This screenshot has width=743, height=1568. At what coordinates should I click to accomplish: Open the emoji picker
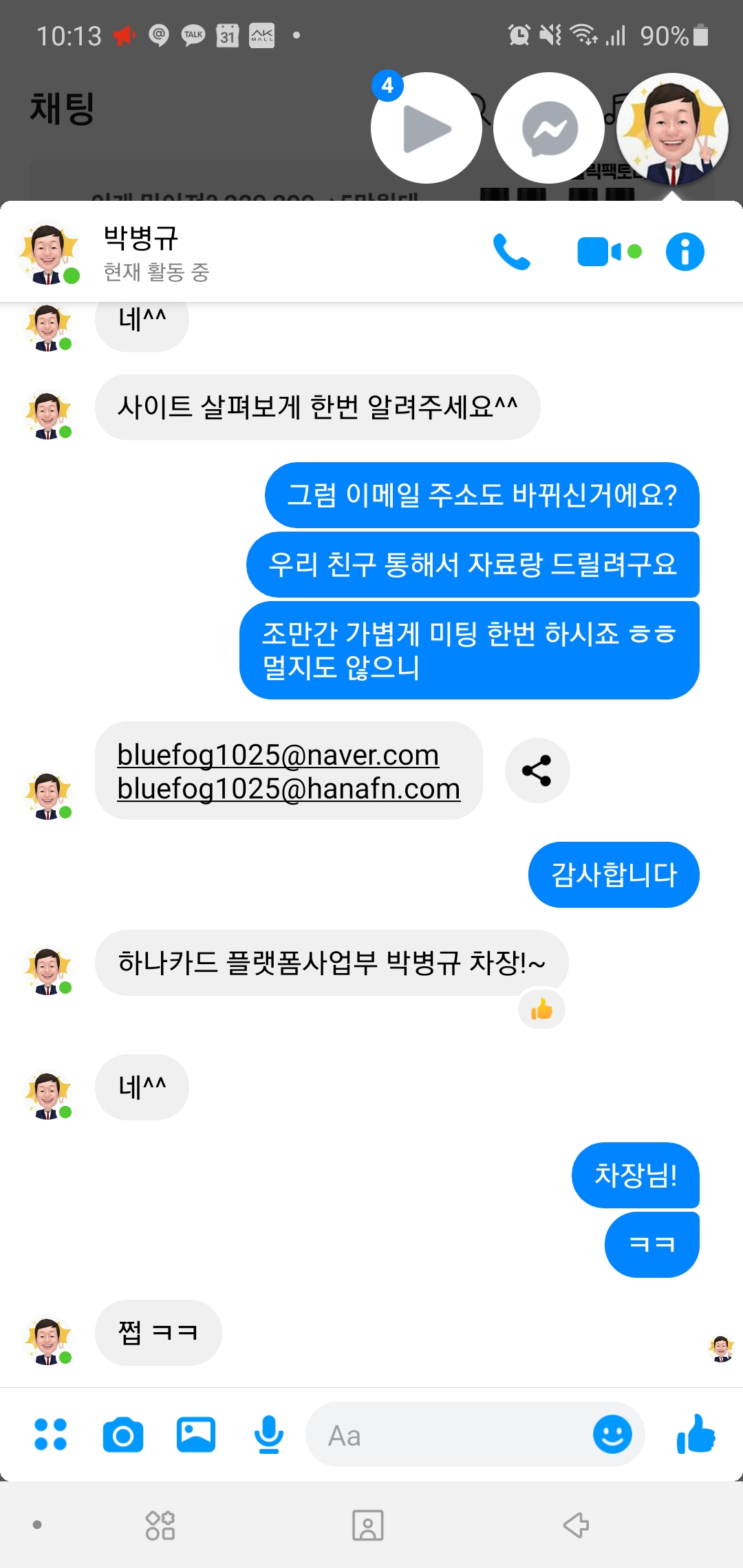point(612,1435)
